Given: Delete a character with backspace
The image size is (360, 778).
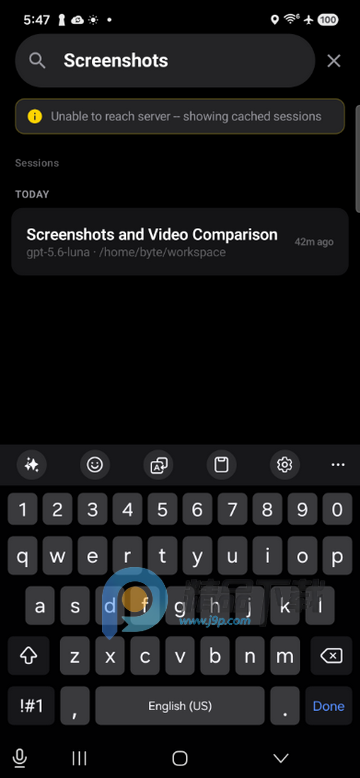Looking at the screenshot, I should (331, 656).
